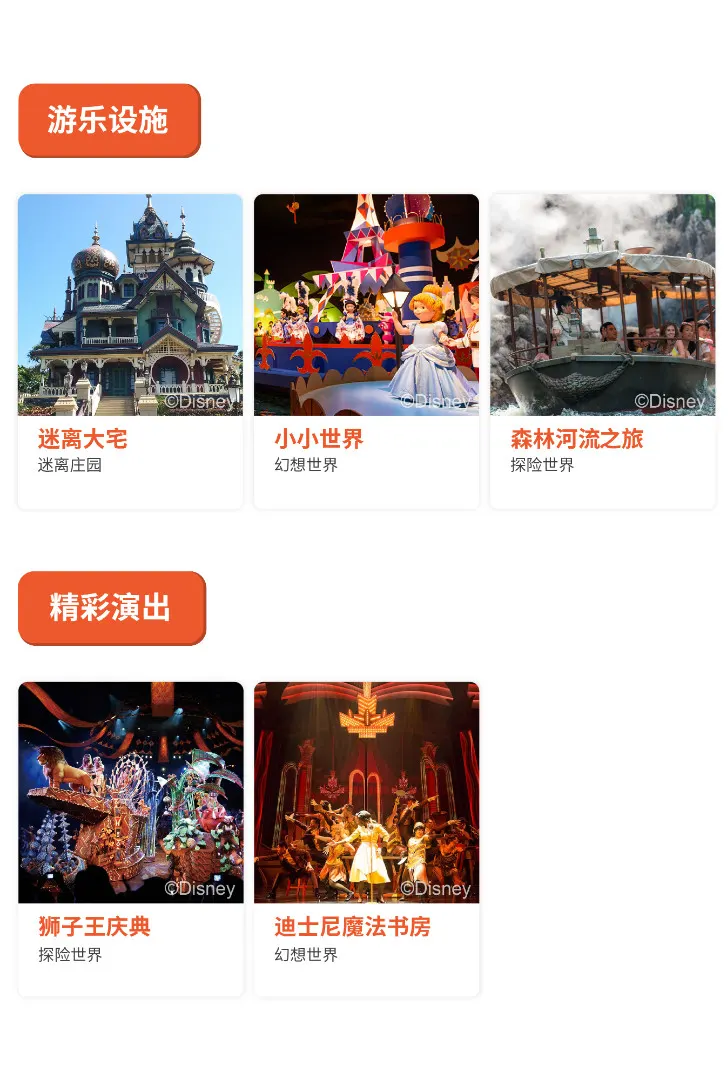Click the 迷离大宅 mansion photo
The image size is (728, 1080).
coord(130,304)
